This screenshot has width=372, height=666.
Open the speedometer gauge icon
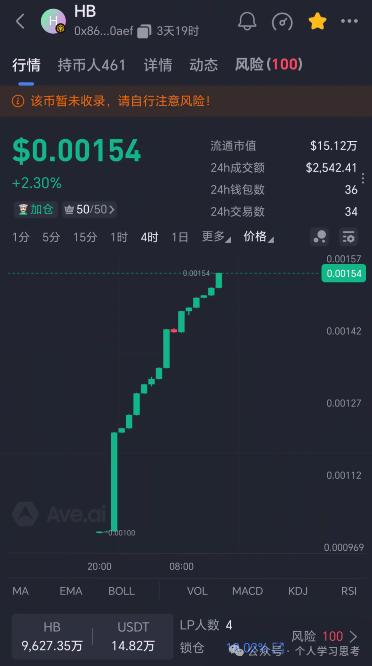point(282,21)
